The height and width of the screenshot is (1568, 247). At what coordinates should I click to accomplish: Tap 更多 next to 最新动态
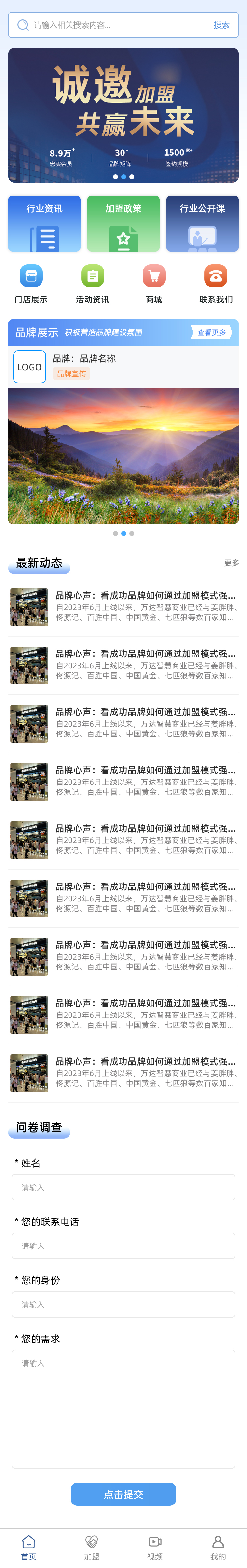(231, 563)
